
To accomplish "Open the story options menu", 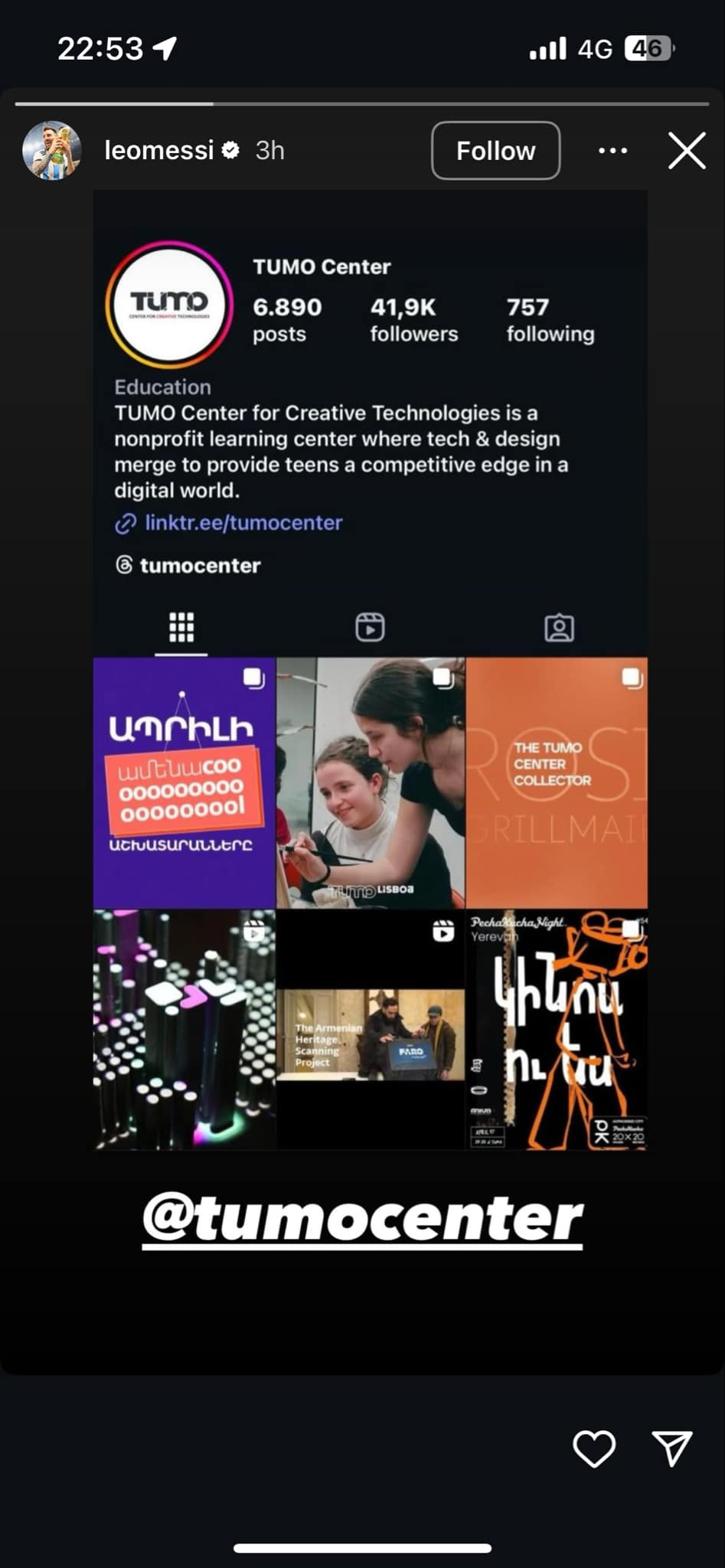I will [x=612, y=150].
